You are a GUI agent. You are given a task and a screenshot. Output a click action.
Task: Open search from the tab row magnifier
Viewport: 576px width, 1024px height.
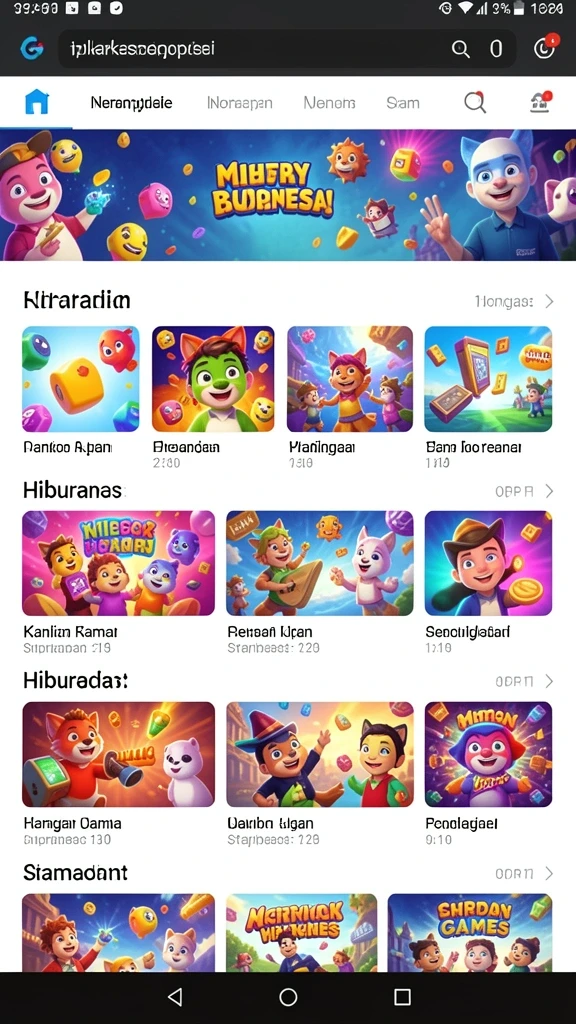475,103
